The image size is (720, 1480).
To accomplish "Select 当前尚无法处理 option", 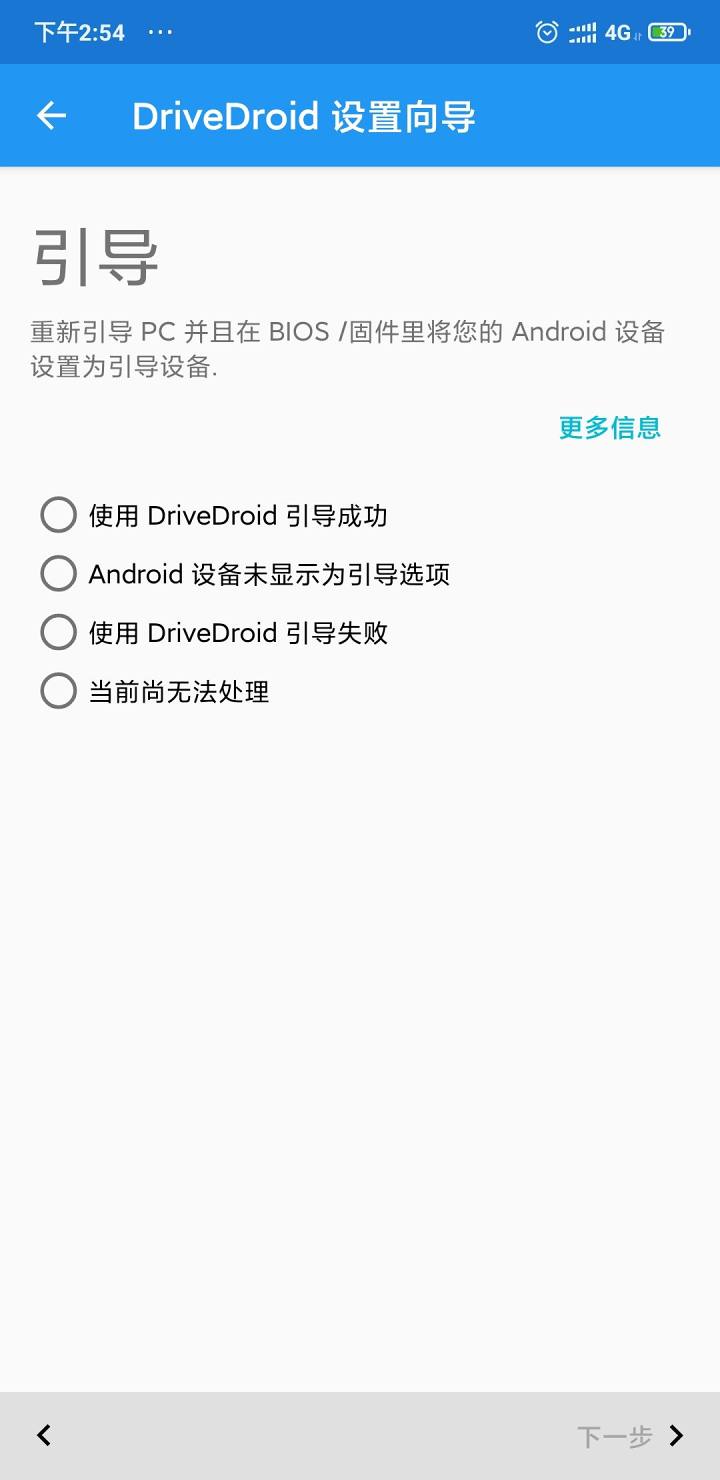I will pos(58,690).
